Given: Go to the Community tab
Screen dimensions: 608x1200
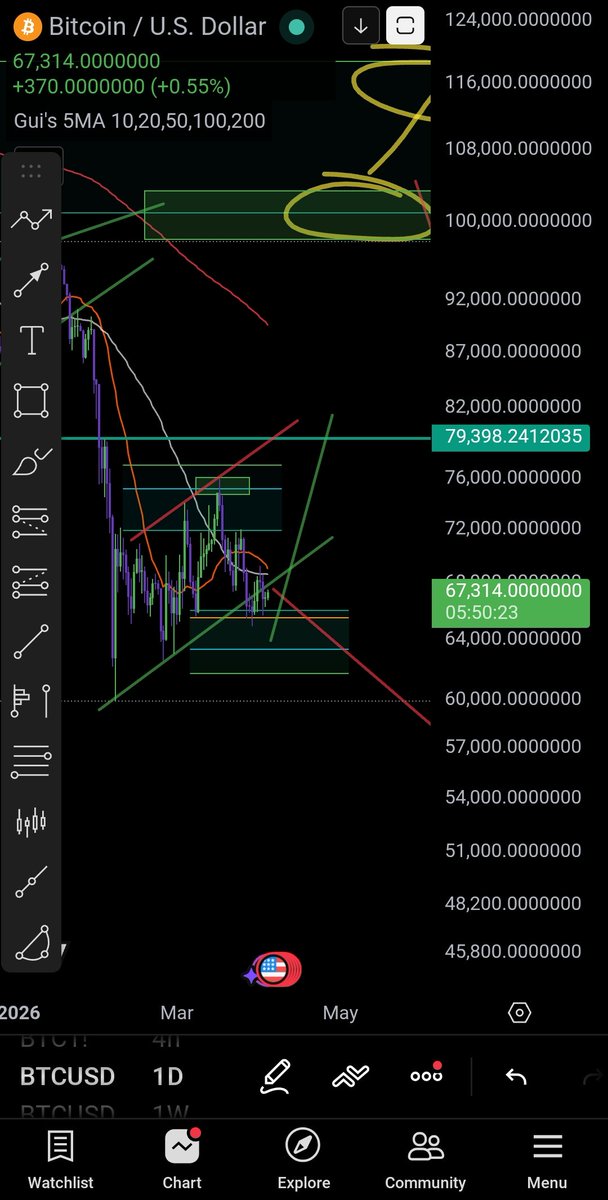Looking at the screenshot, I should tap(426, 1160).
